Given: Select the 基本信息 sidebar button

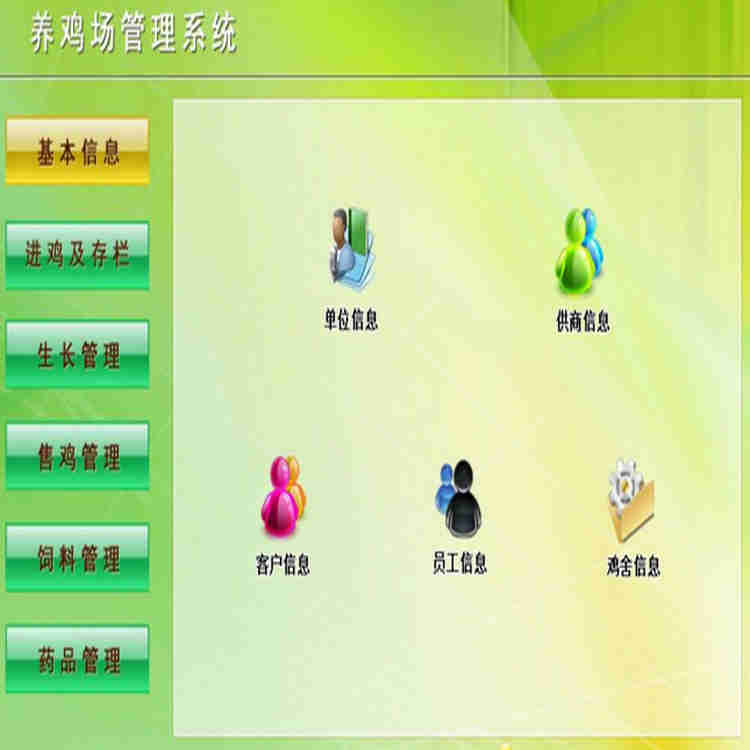Looking at the screenshot, I should pyautogui.click(x=77, y=152).
